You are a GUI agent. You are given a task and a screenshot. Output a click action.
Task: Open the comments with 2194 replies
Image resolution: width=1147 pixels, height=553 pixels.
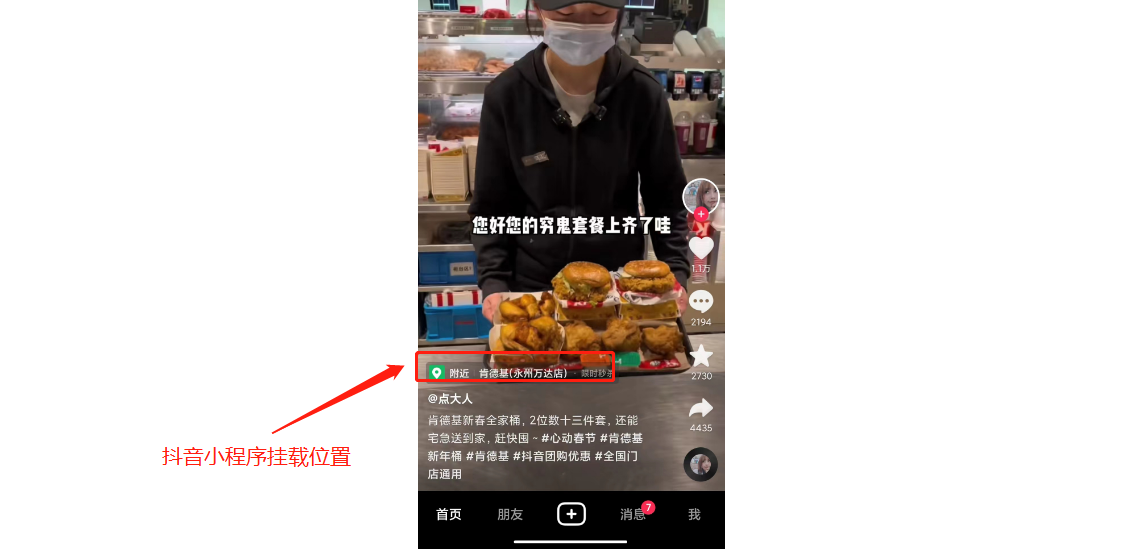click(x=701, y=301)
